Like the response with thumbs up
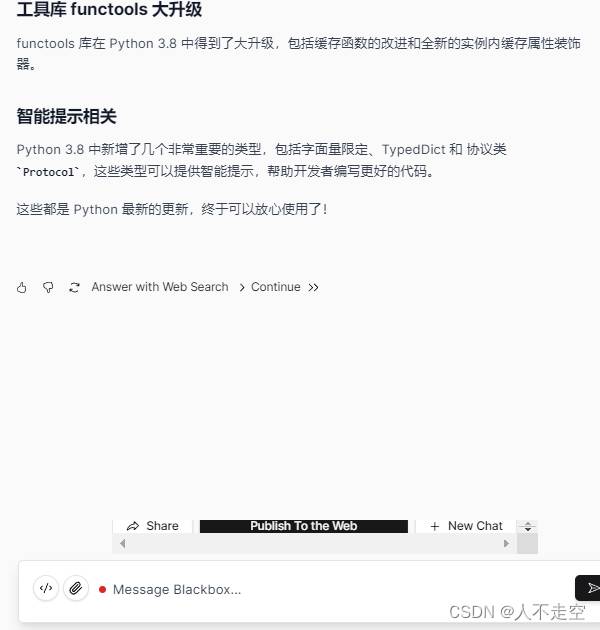This screenshot has width=600, height=630. [22, 288]
